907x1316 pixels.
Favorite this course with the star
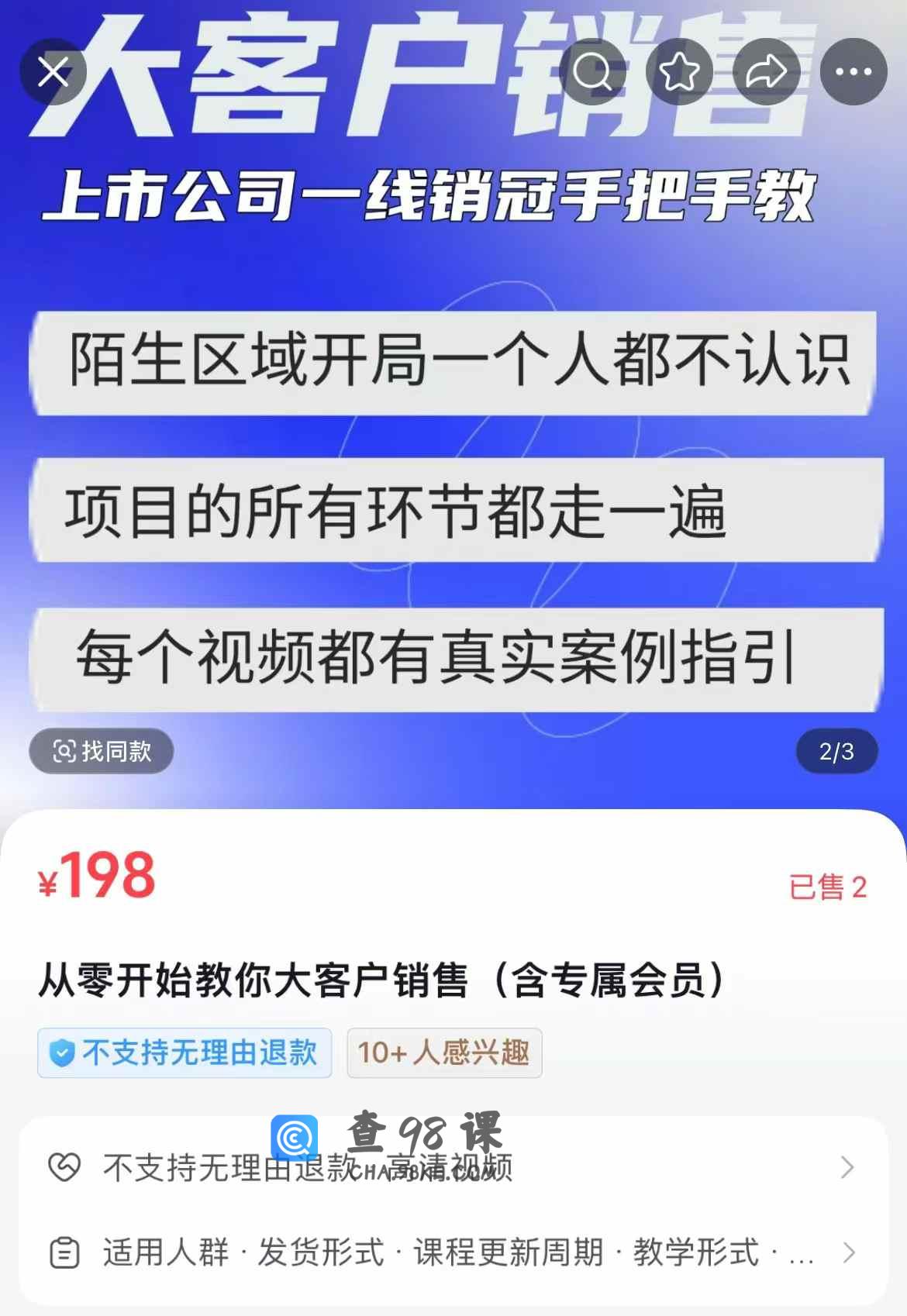point(680,72)
